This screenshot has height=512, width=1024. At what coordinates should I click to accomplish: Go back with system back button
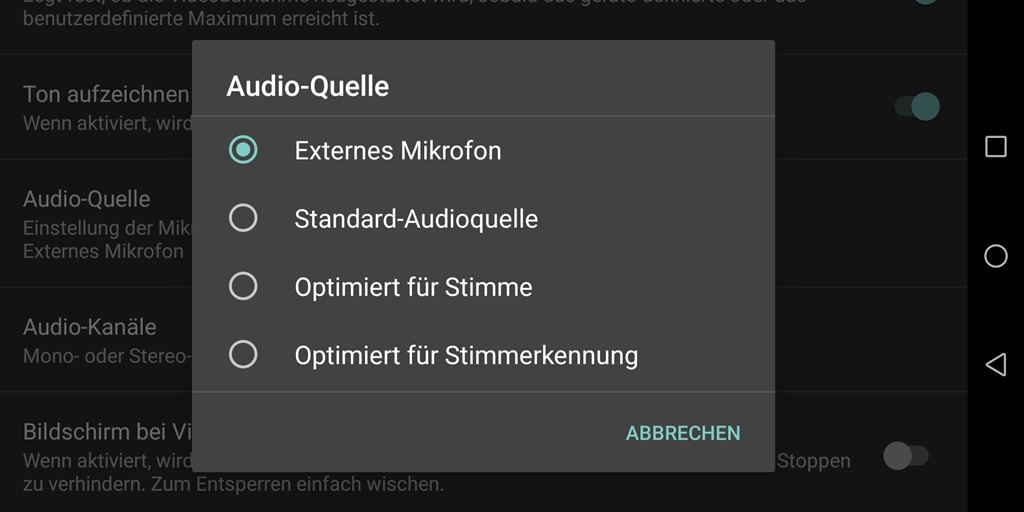click(995, 365)
